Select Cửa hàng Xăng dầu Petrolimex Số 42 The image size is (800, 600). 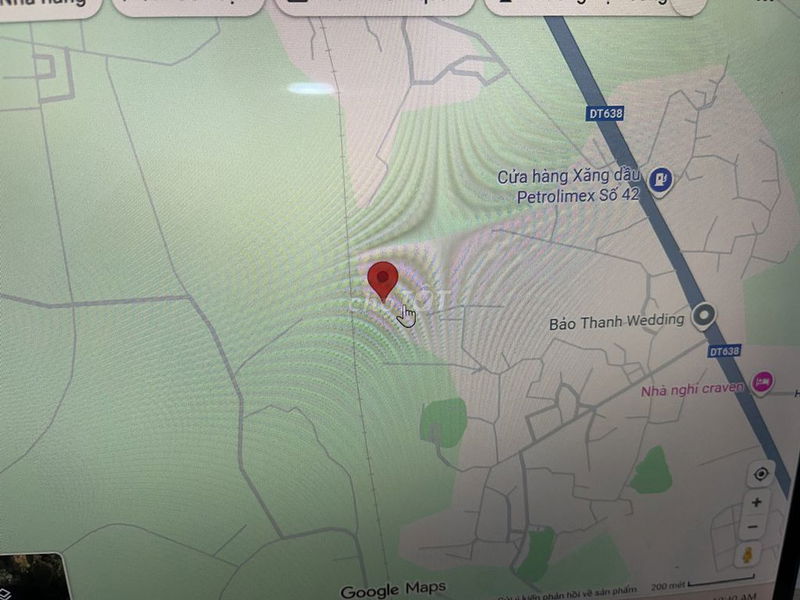click(x=660, y=179)
